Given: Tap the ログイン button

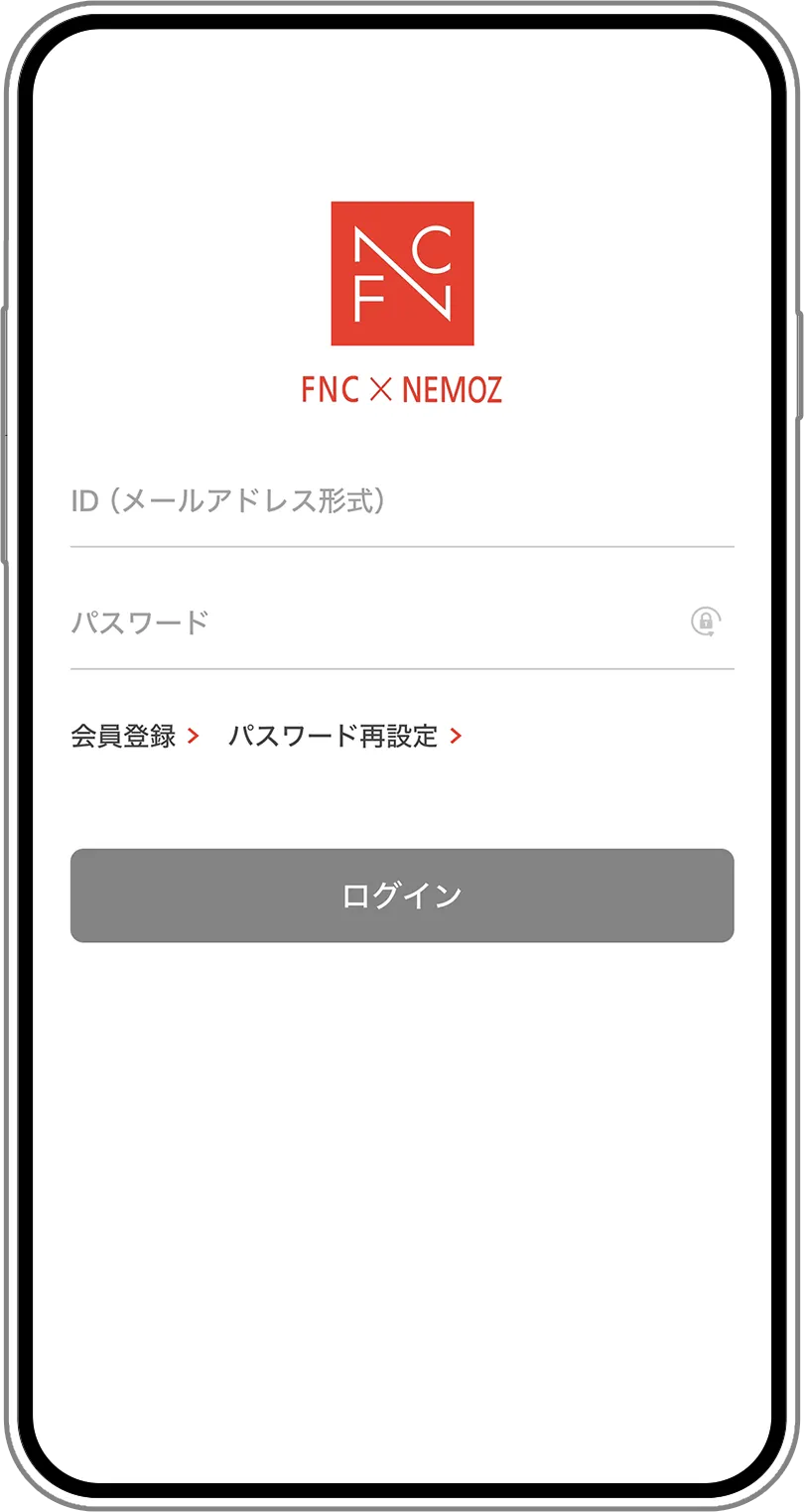Looking at the screenshot, I should click(x=402, y=895).
